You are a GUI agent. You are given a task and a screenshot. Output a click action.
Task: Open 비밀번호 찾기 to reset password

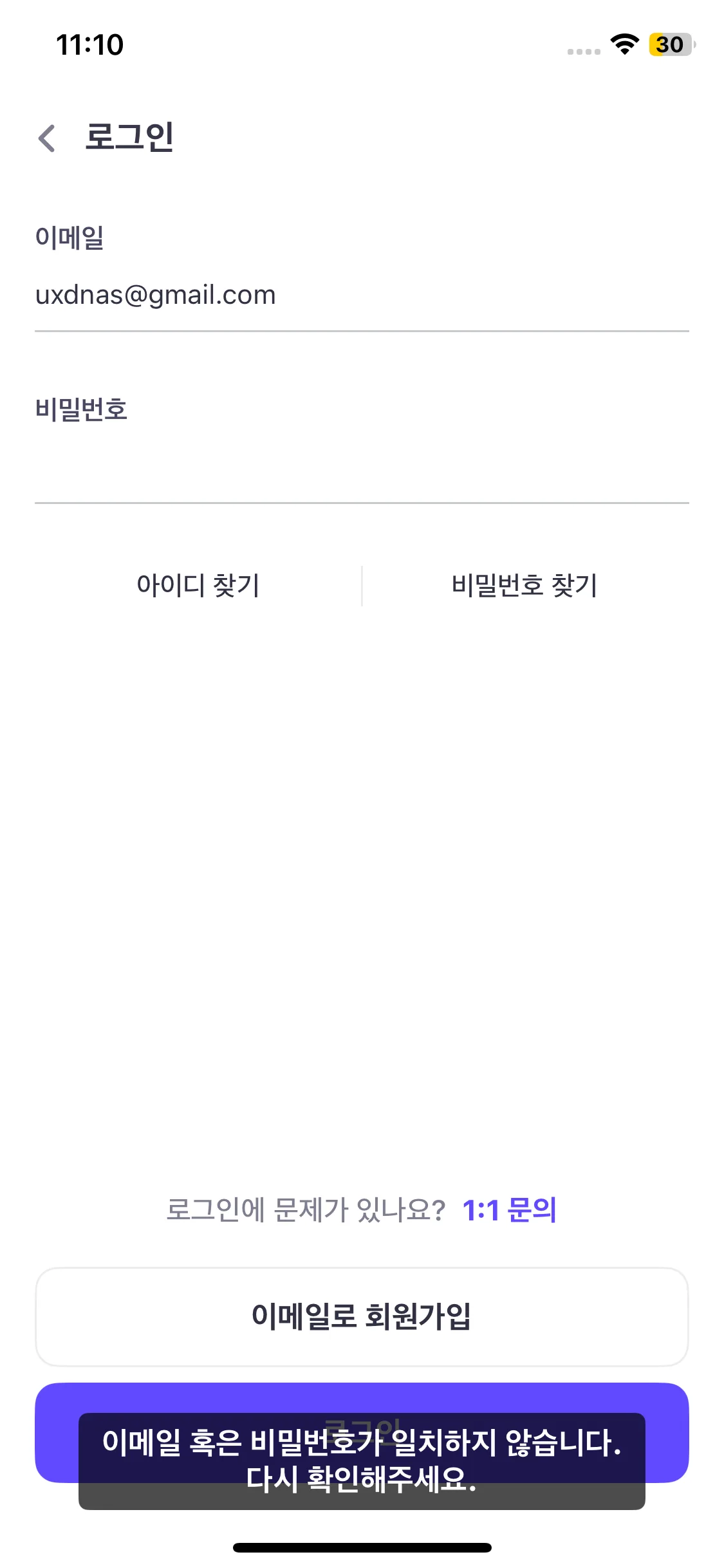[x=524, y=586]
